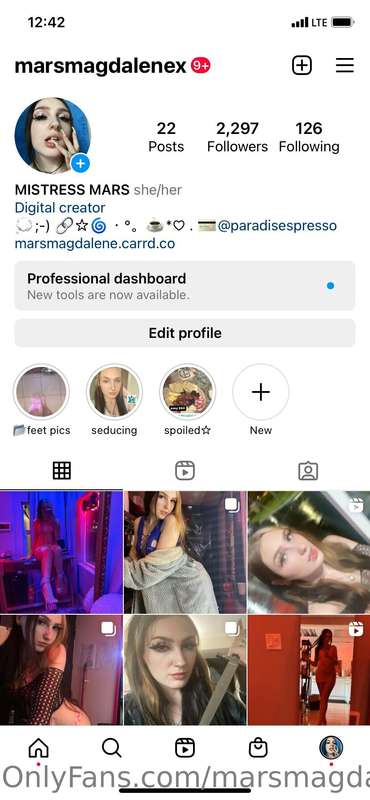The image size is (370, 800).
Task: Open the marsmagdalene.carrd.co link
Action: [95, 243]
